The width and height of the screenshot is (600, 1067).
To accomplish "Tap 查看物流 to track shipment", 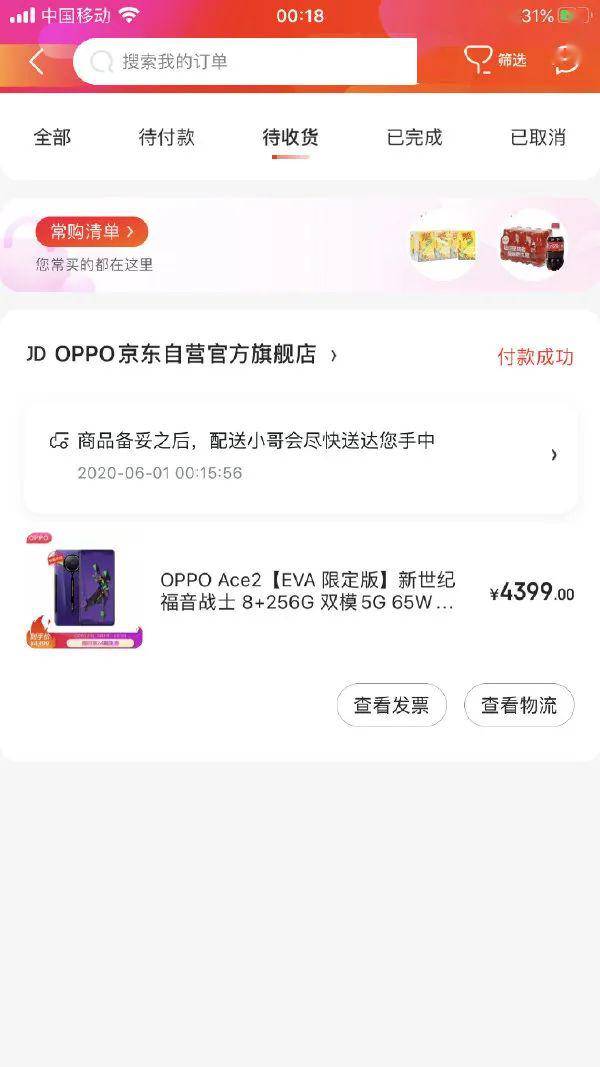I will tap(519, 705).
